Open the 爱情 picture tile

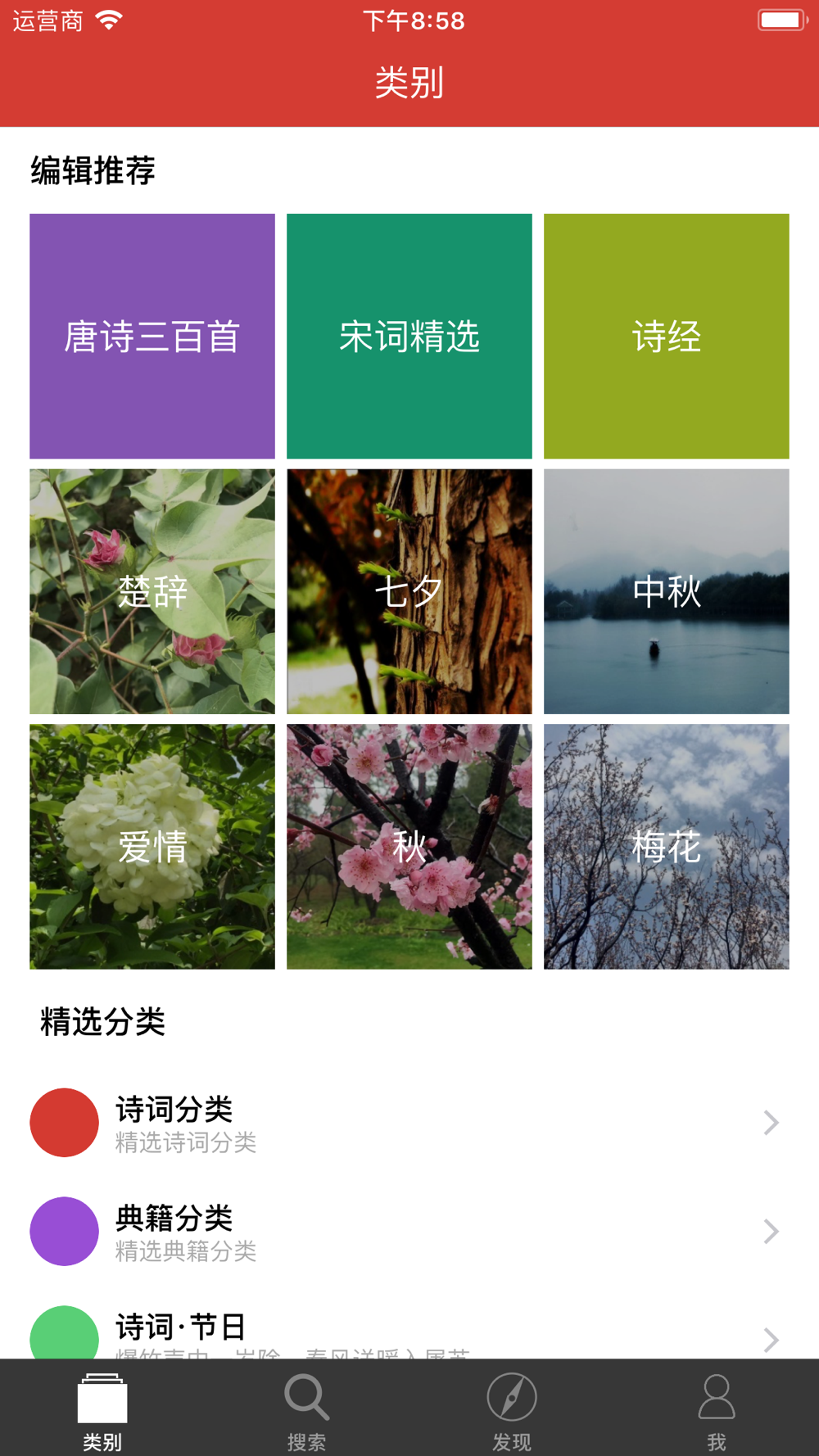pos(152,846)
